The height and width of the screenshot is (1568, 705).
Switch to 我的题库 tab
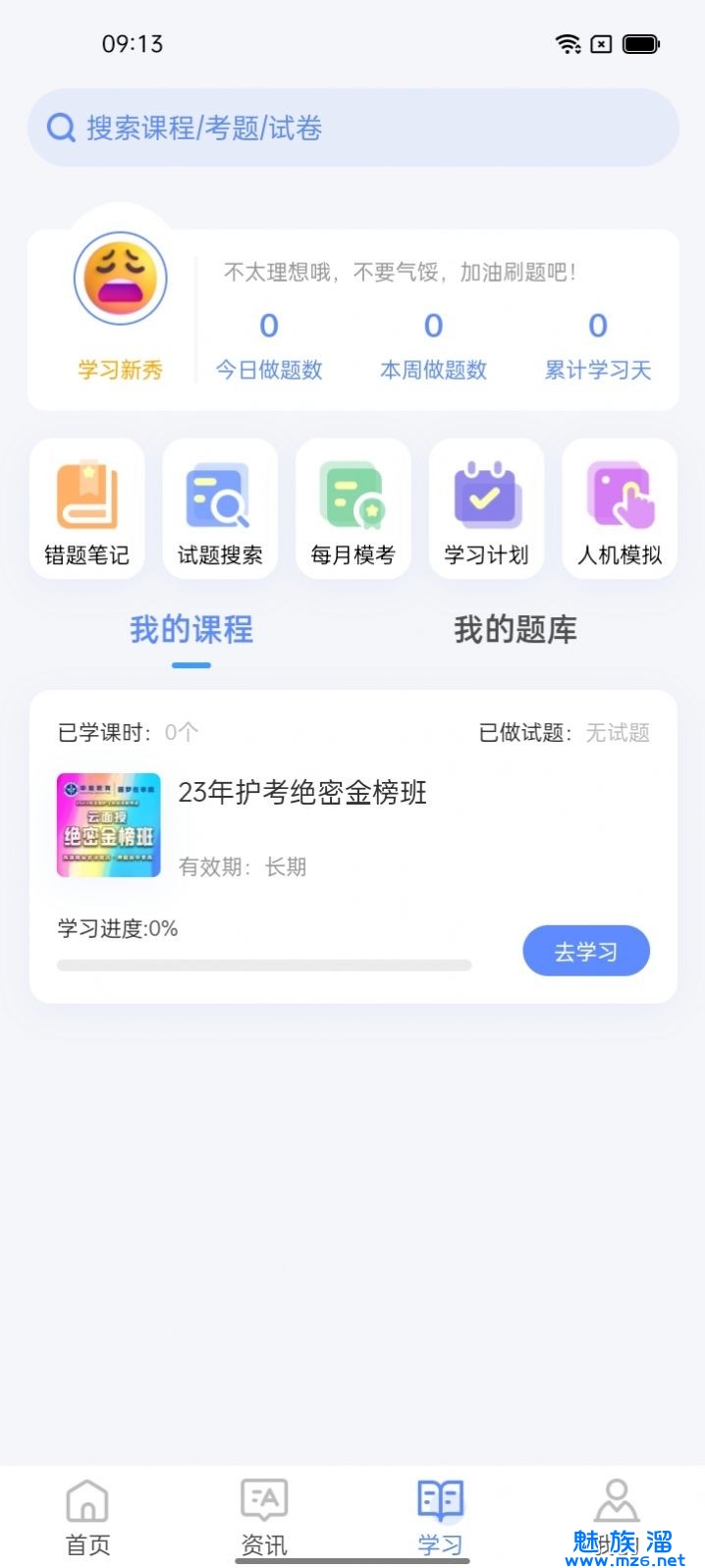pos(515,630)
